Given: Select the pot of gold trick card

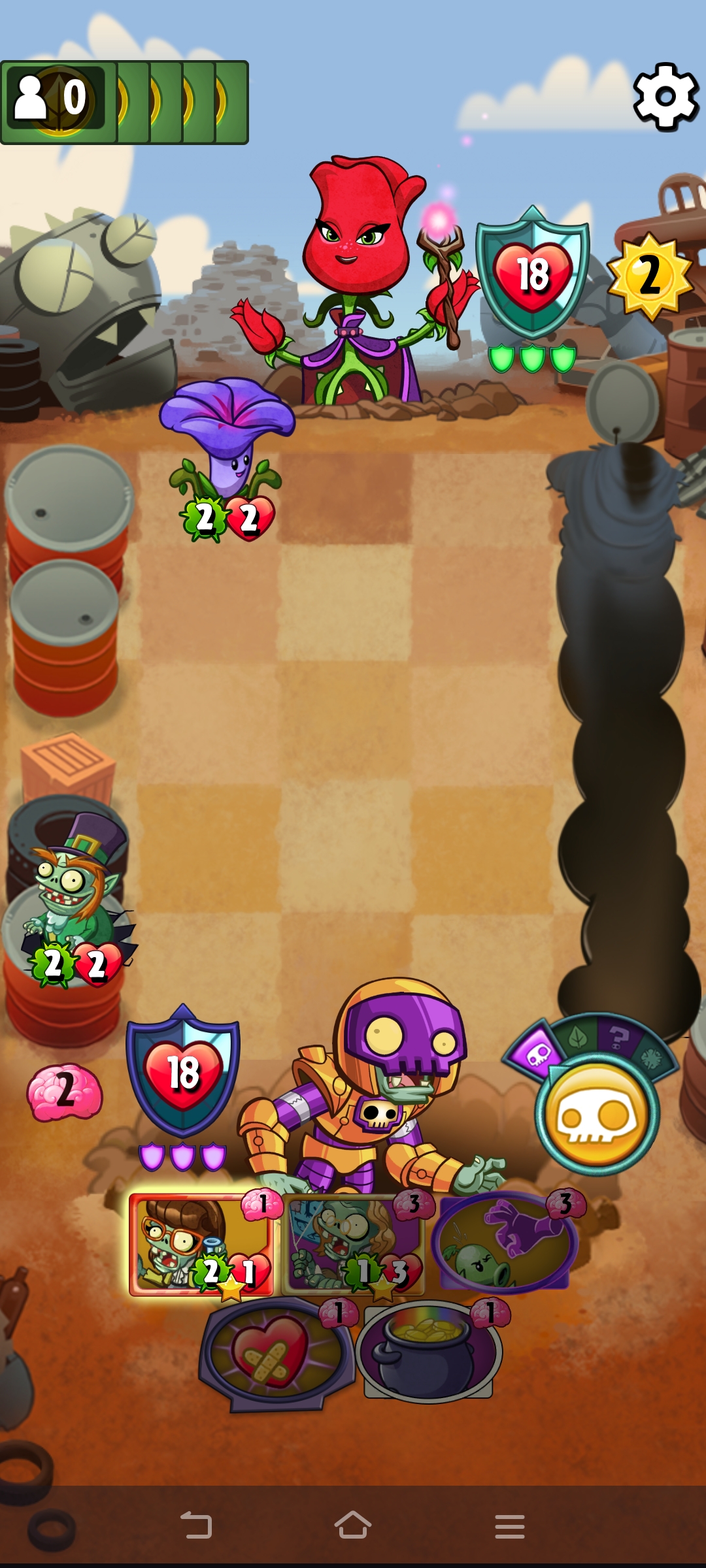Looking at the screenshot, I should [428, 1351].
